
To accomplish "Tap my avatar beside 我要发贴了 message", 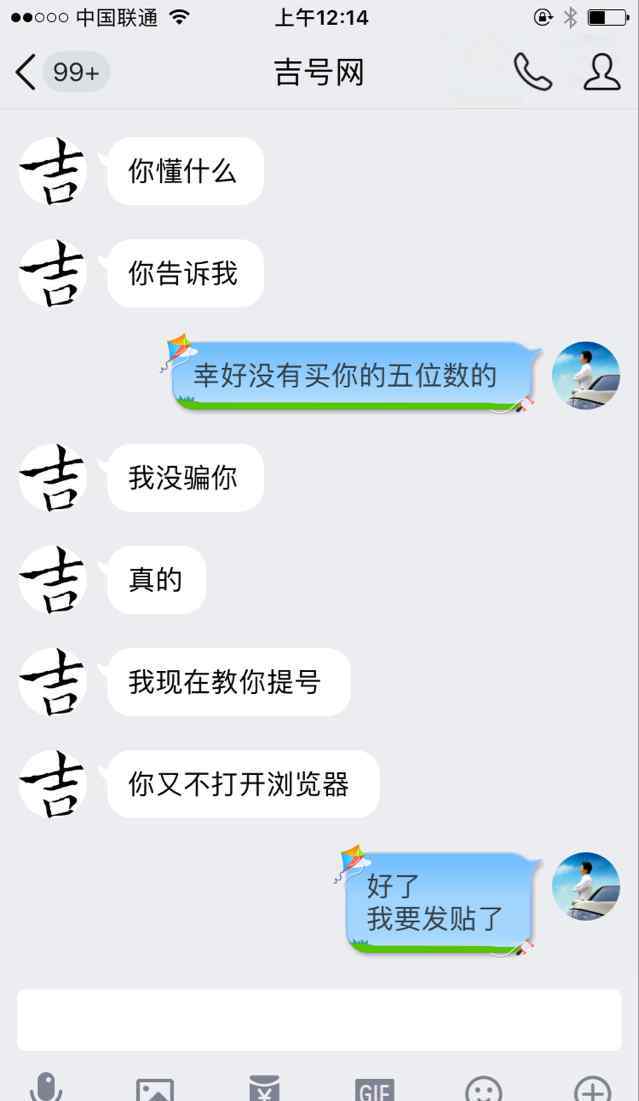I will [x=586, y=886].
